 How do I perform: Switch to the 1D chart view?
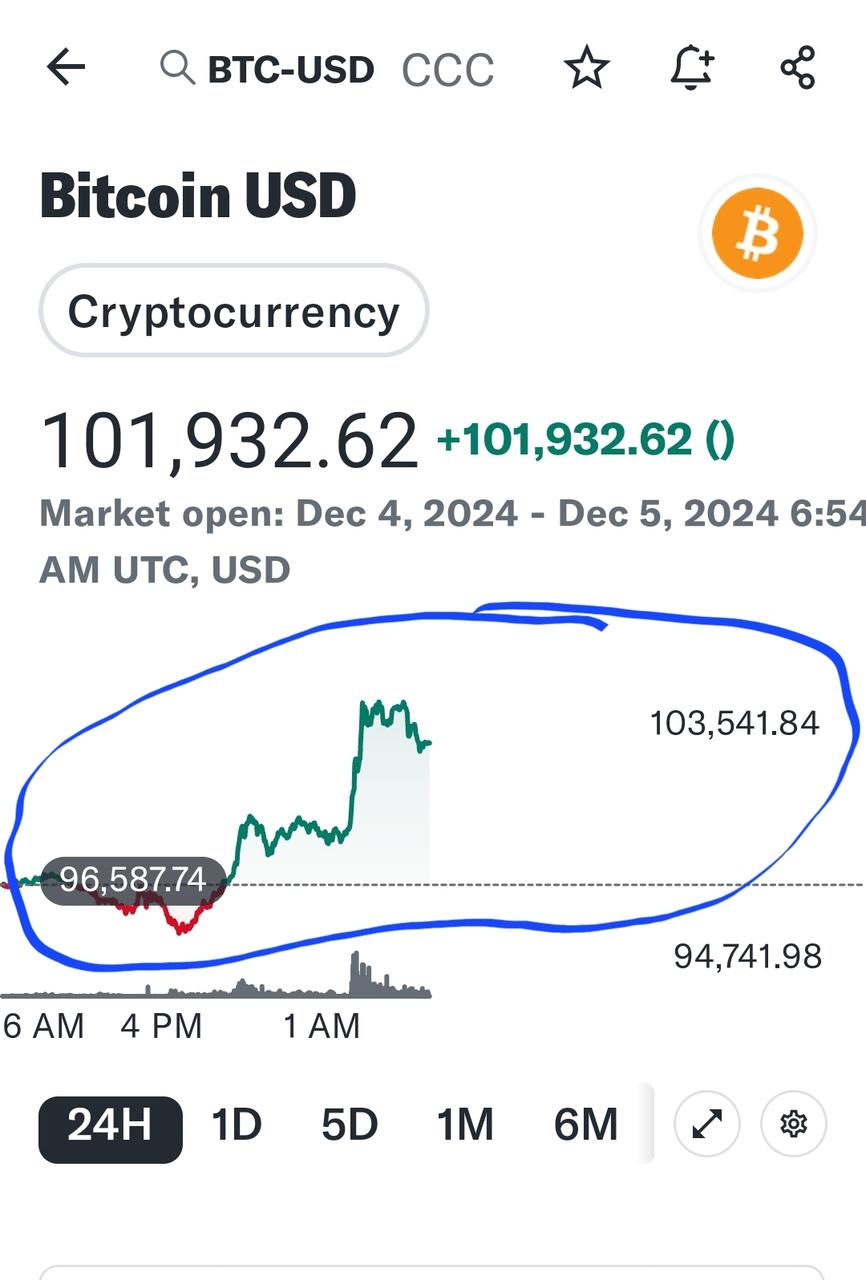(237, 1124)
